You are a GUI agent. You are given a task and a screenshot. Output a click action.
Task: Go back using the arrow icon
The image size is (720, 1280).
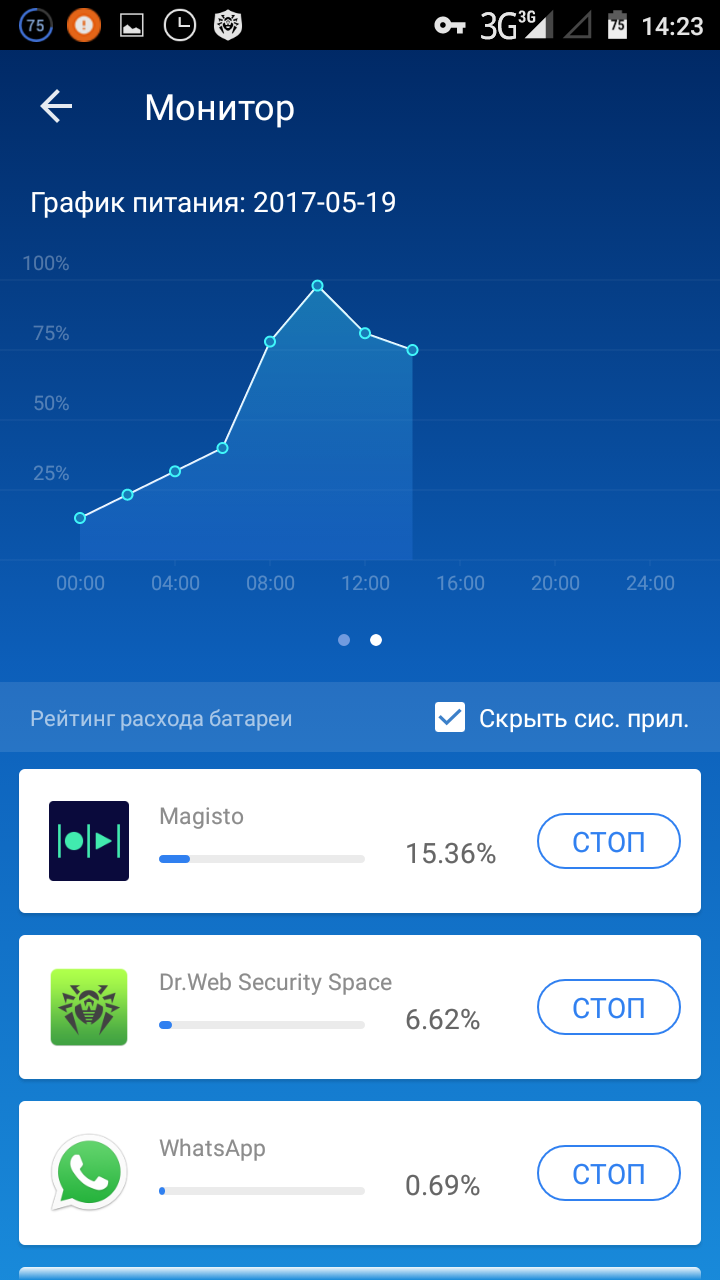point(56,107)
